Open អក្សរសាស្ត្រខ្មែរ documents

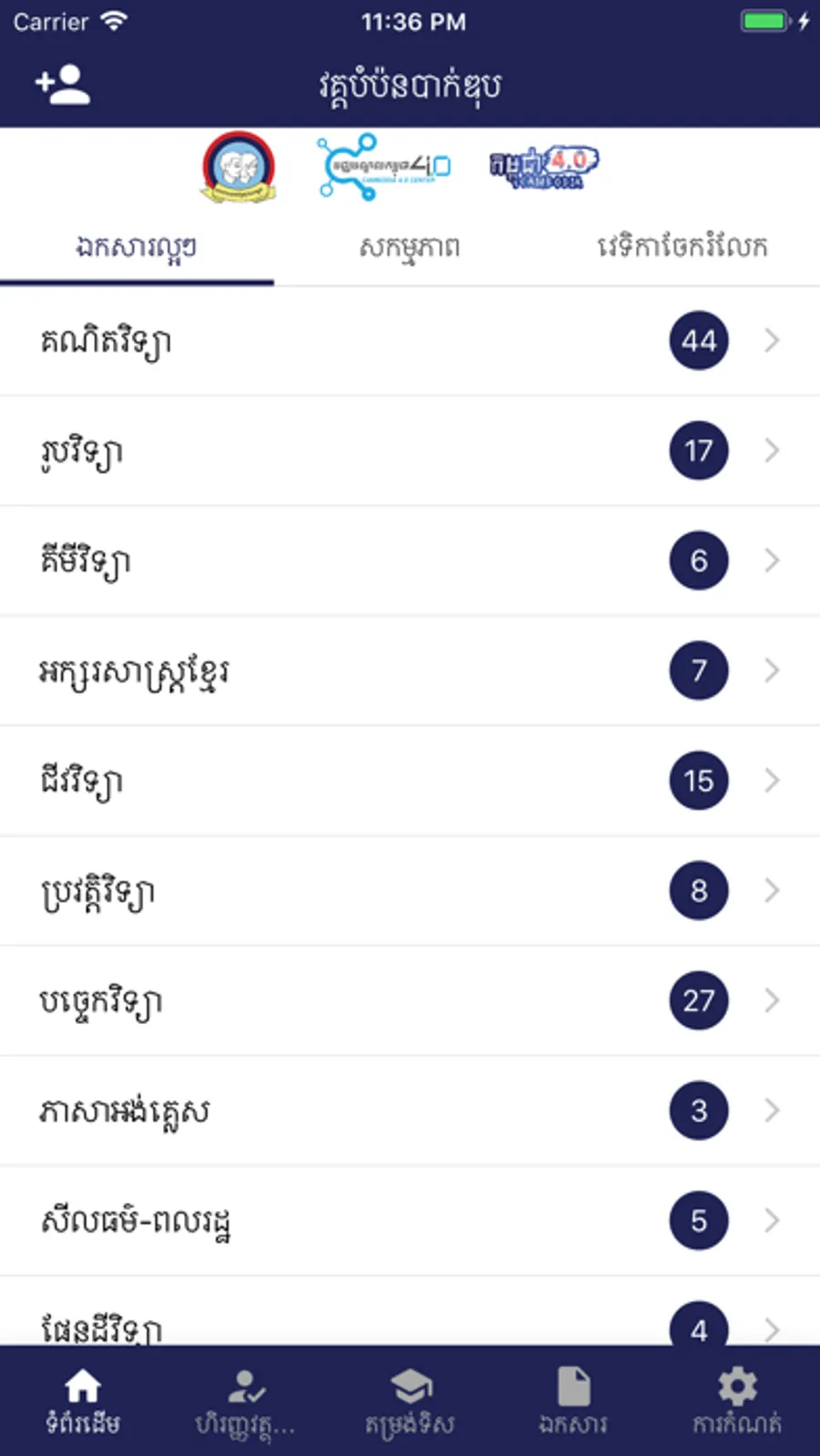point(410,672)
